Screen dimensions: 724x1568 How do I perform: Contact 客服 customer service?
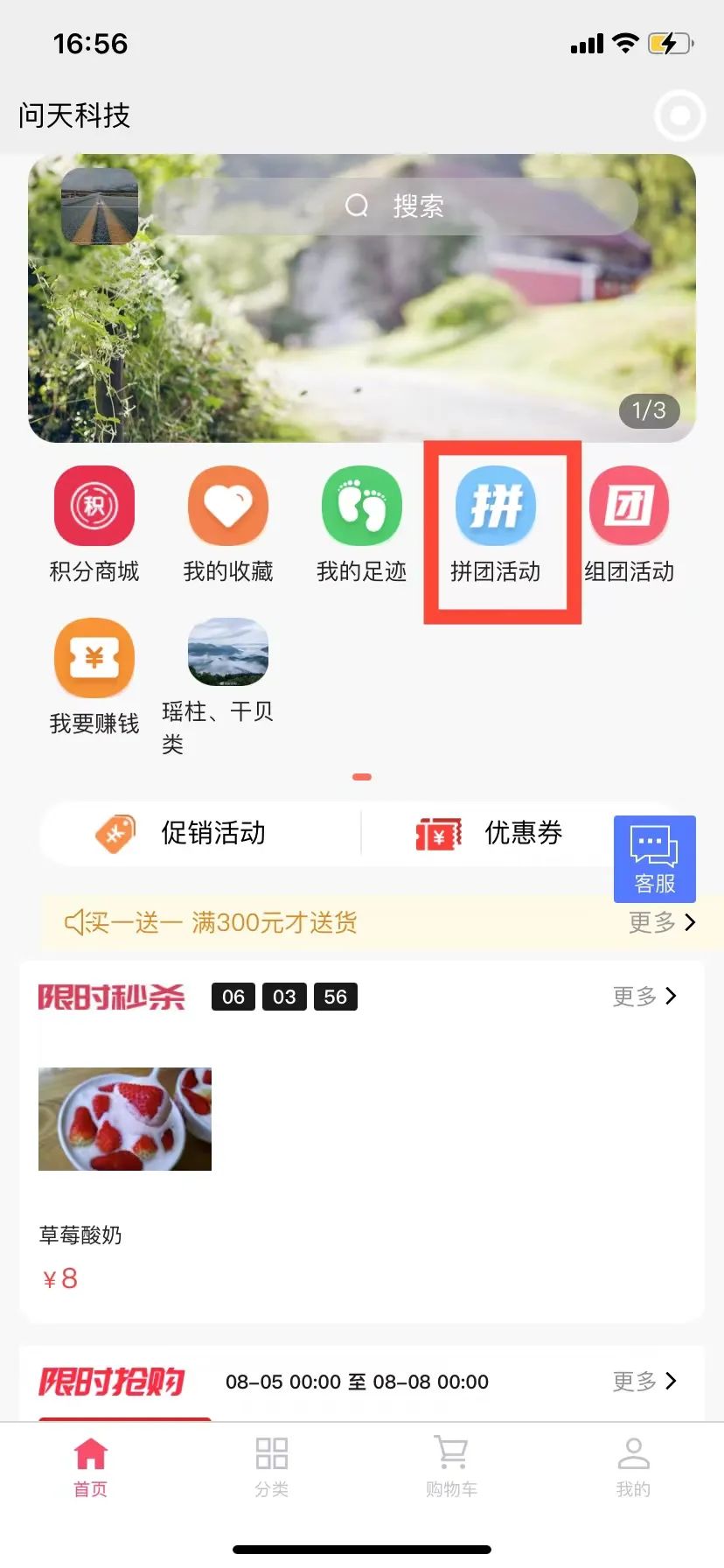(654, 859)
